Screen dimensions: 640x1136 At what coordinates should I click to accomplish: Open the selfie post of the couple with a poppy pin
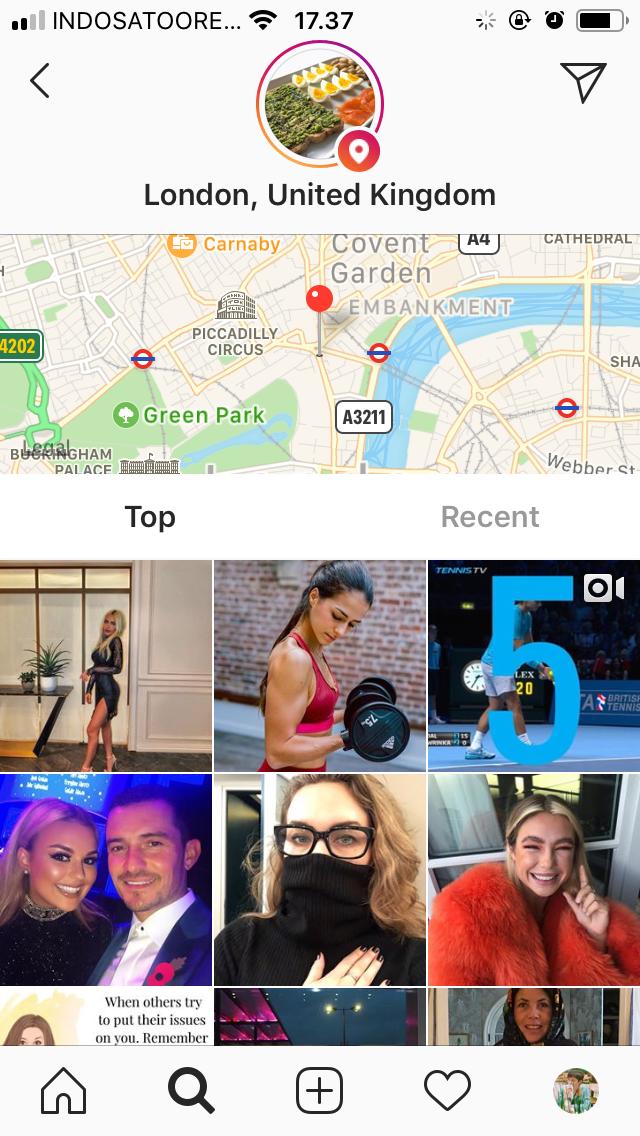pos(106,879)
